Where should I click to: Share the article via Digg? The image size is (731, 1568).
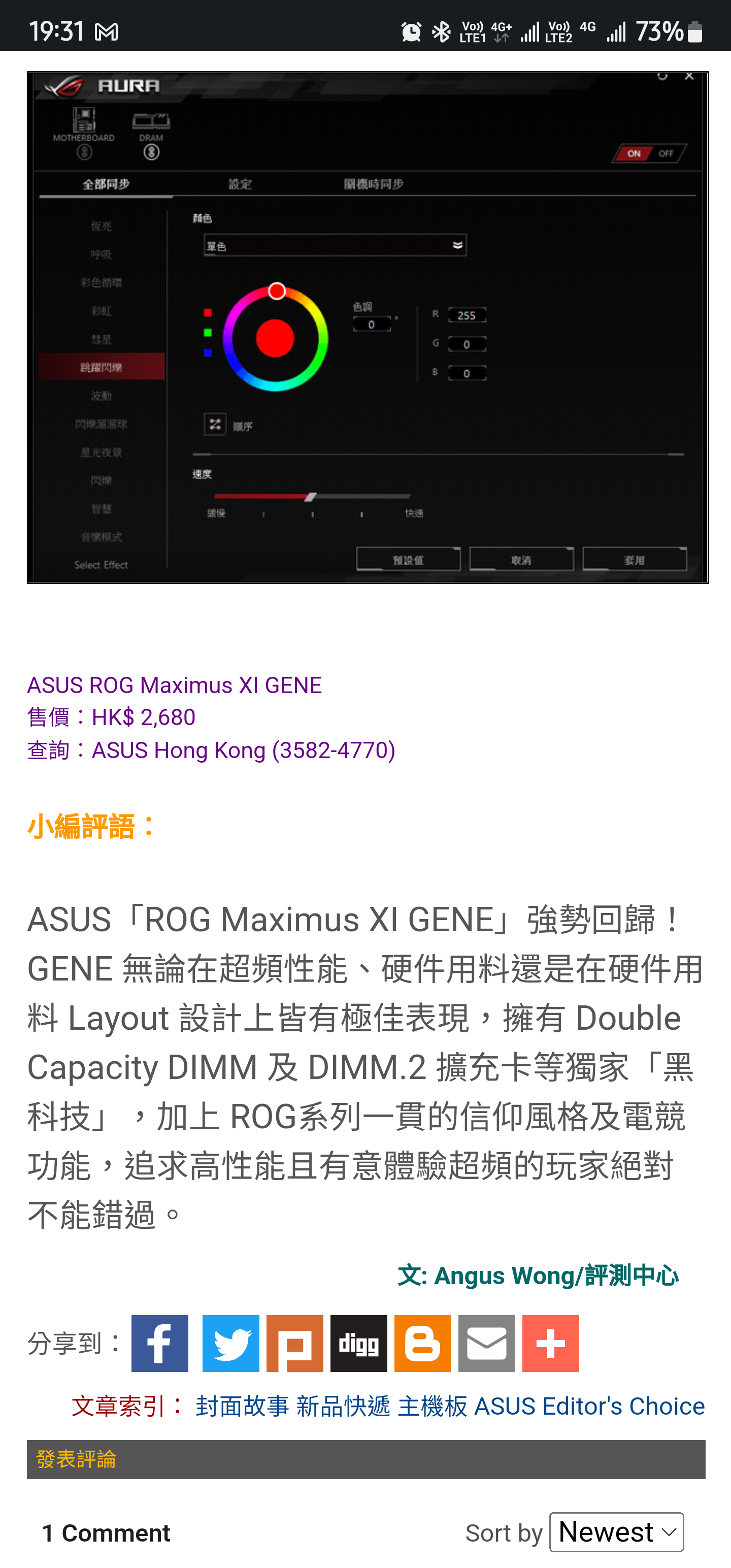pos(358,1344)
